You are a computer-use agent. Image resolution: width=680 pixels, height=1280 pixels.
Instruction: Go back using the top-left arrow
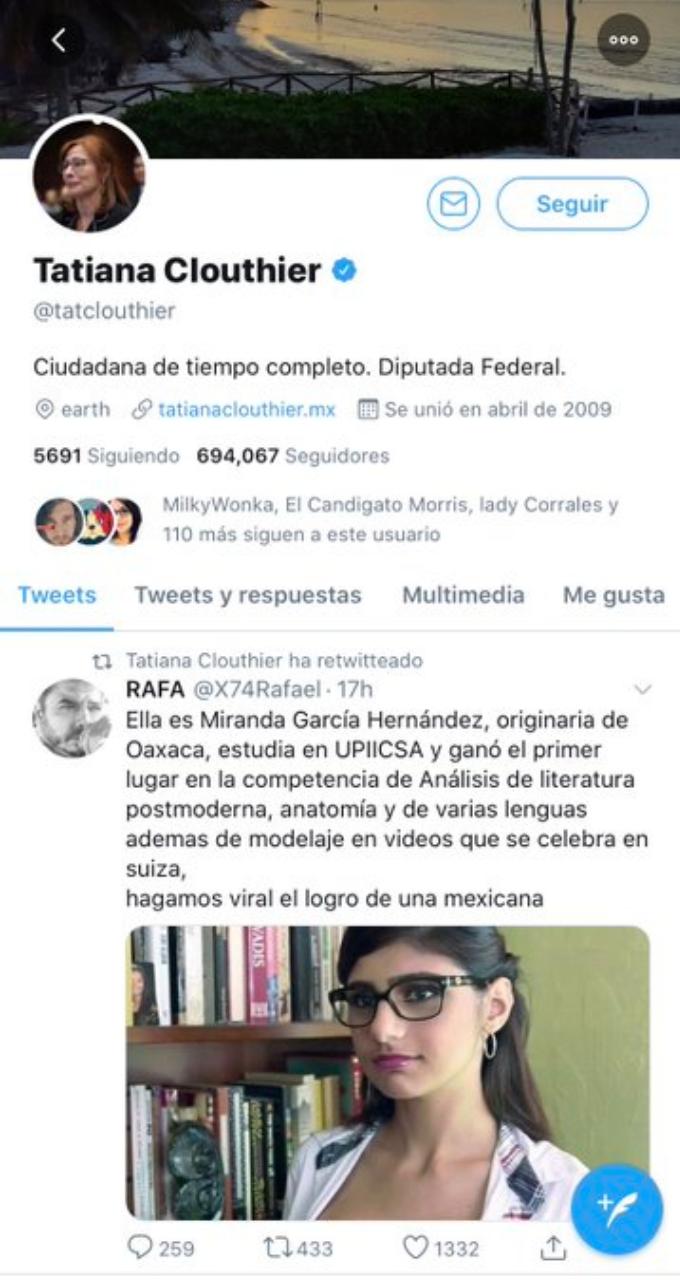59,40
